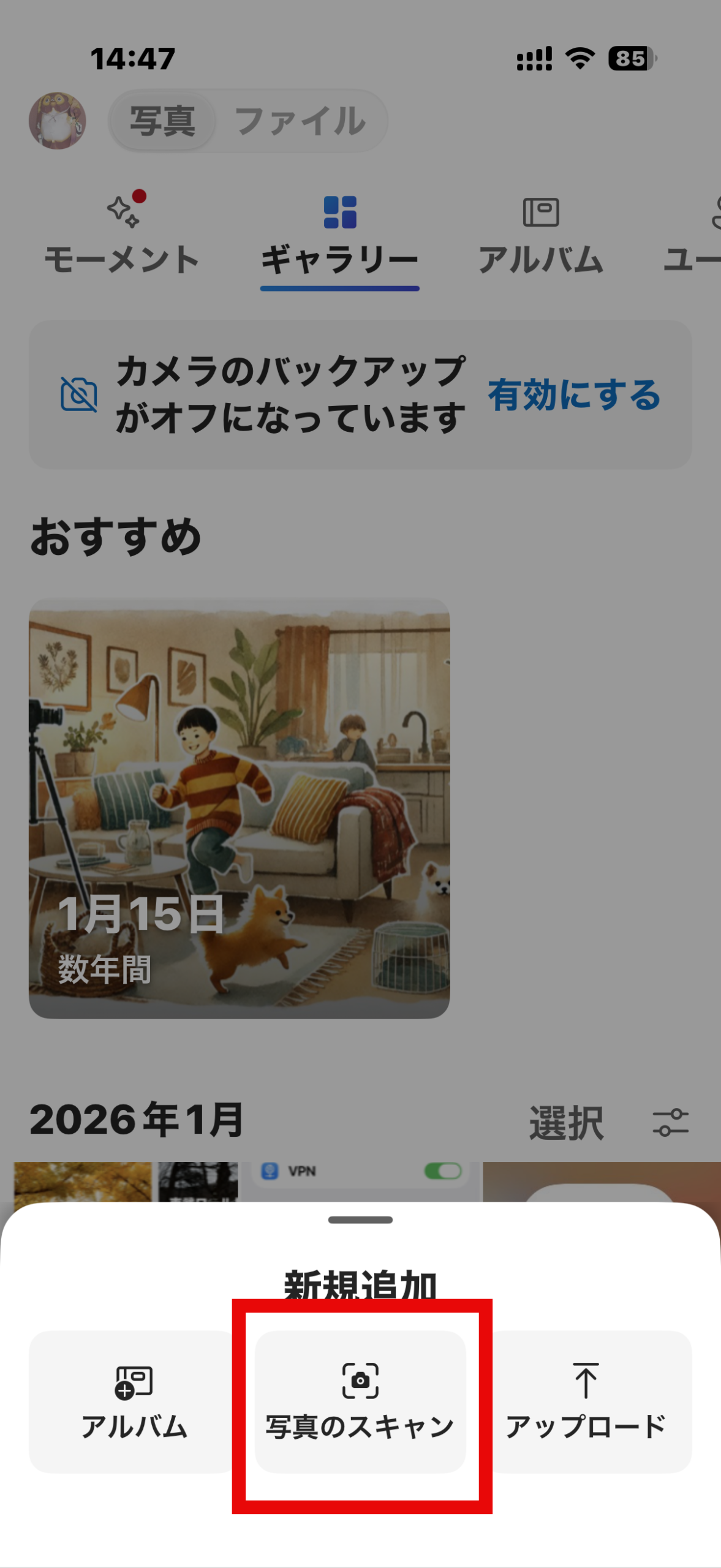Open the profile avatar
Screen dimensions: 721x1568
click(58, 121)
